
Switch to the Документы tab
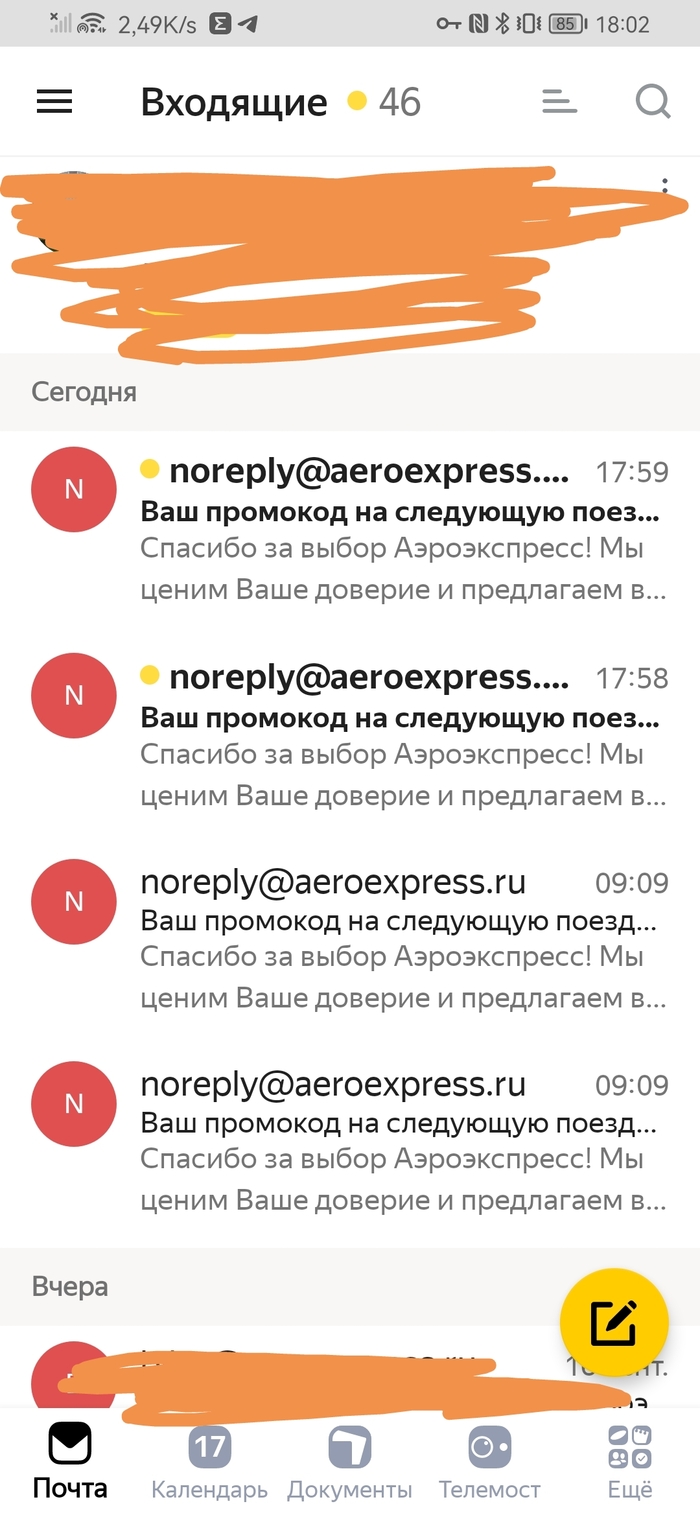coord(349,1460)
